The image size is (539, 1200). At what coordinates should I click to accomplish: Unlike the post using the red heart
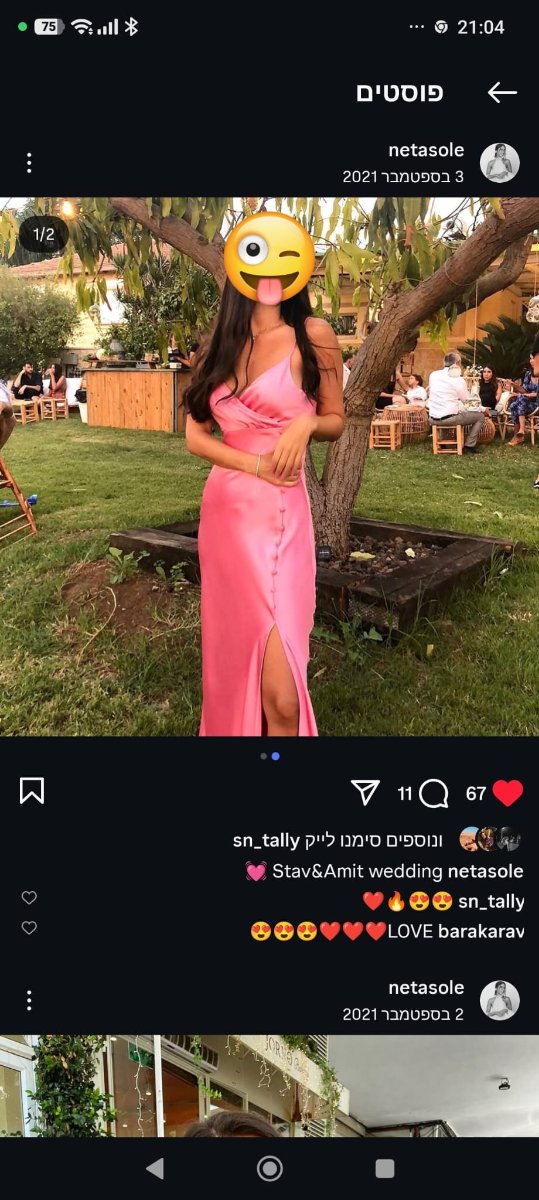click(508, 794)
